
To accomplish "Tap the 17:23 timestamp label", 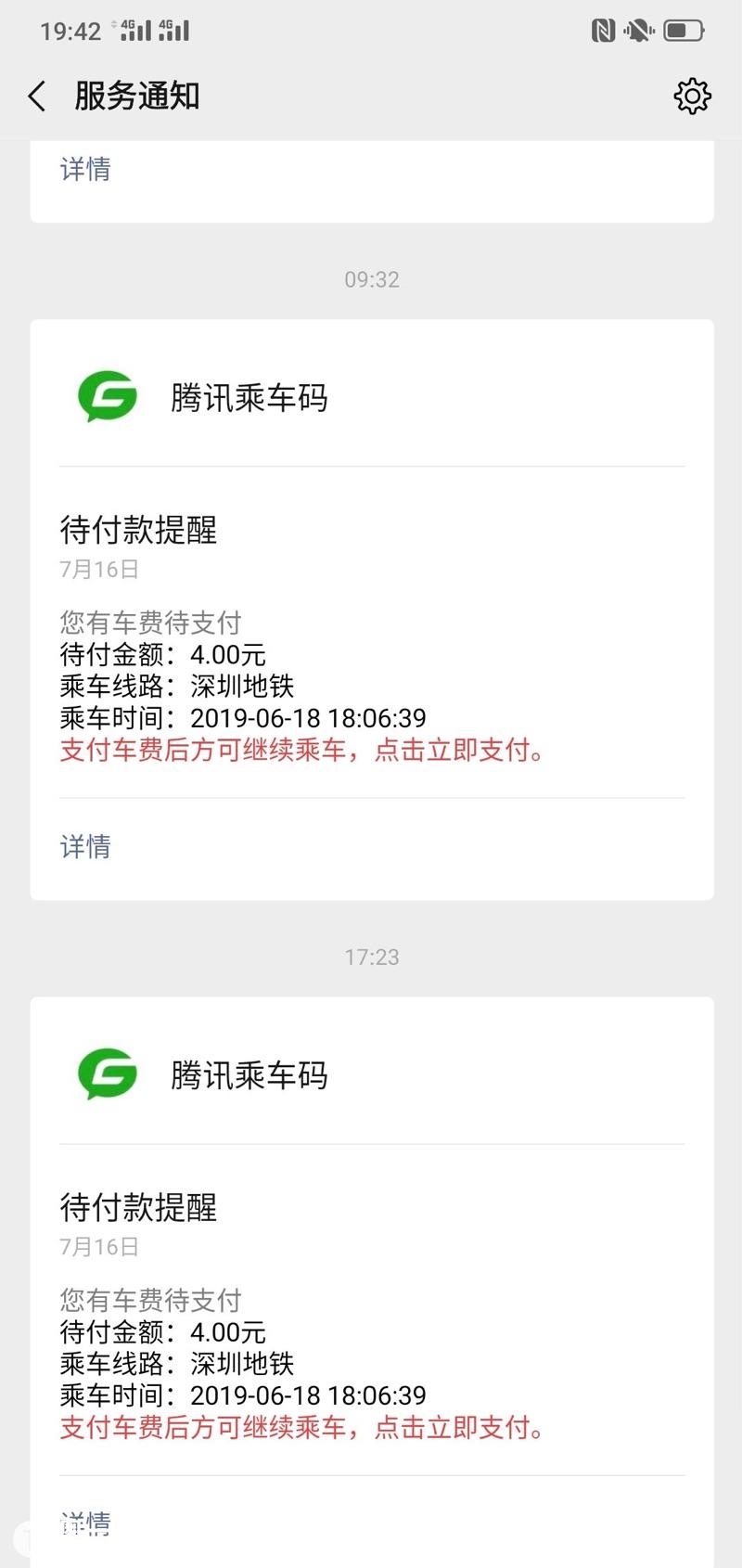I will [371, 957].
